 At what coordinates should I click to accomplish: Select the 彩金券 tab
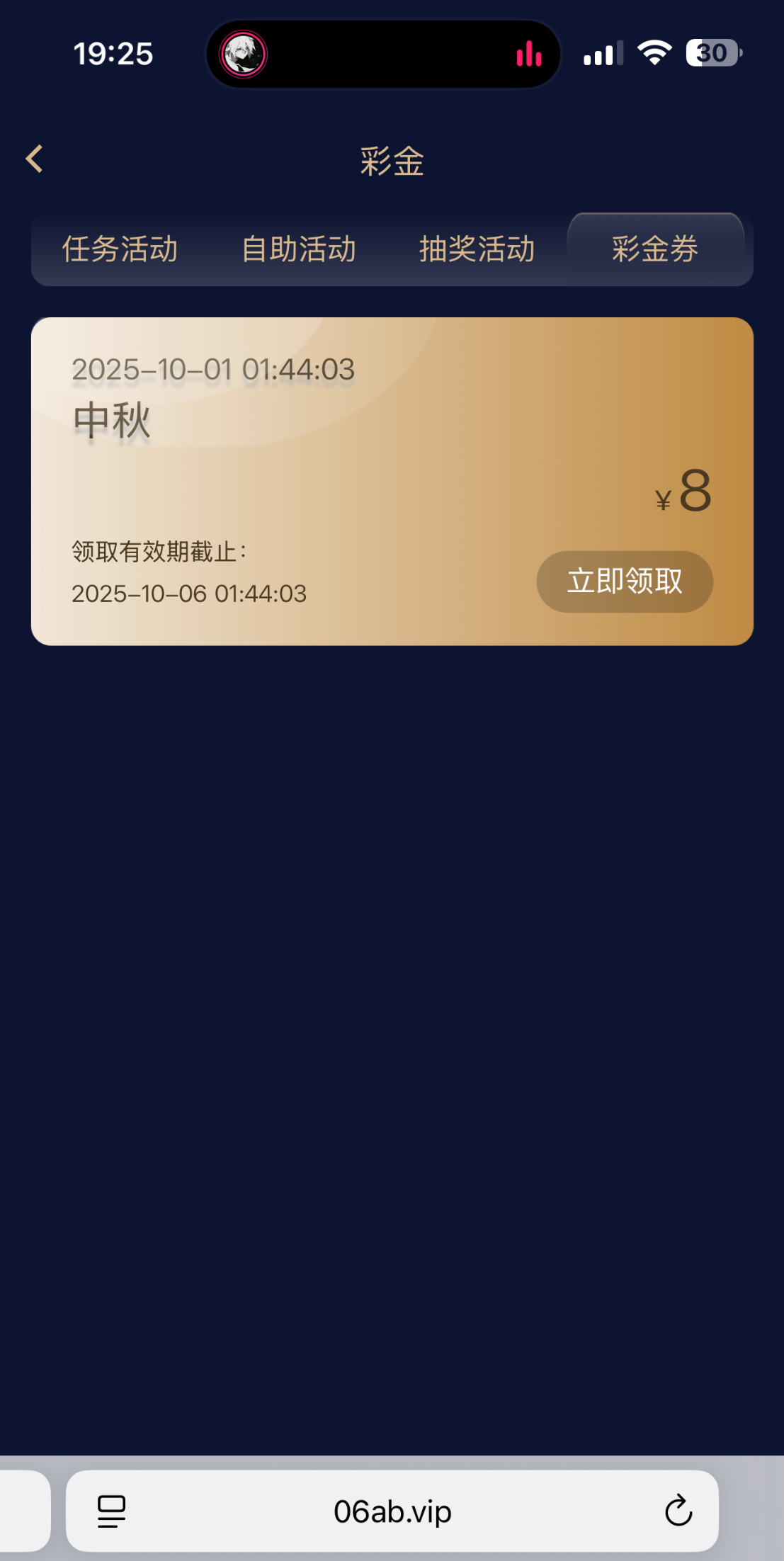[x=655, y=249]
